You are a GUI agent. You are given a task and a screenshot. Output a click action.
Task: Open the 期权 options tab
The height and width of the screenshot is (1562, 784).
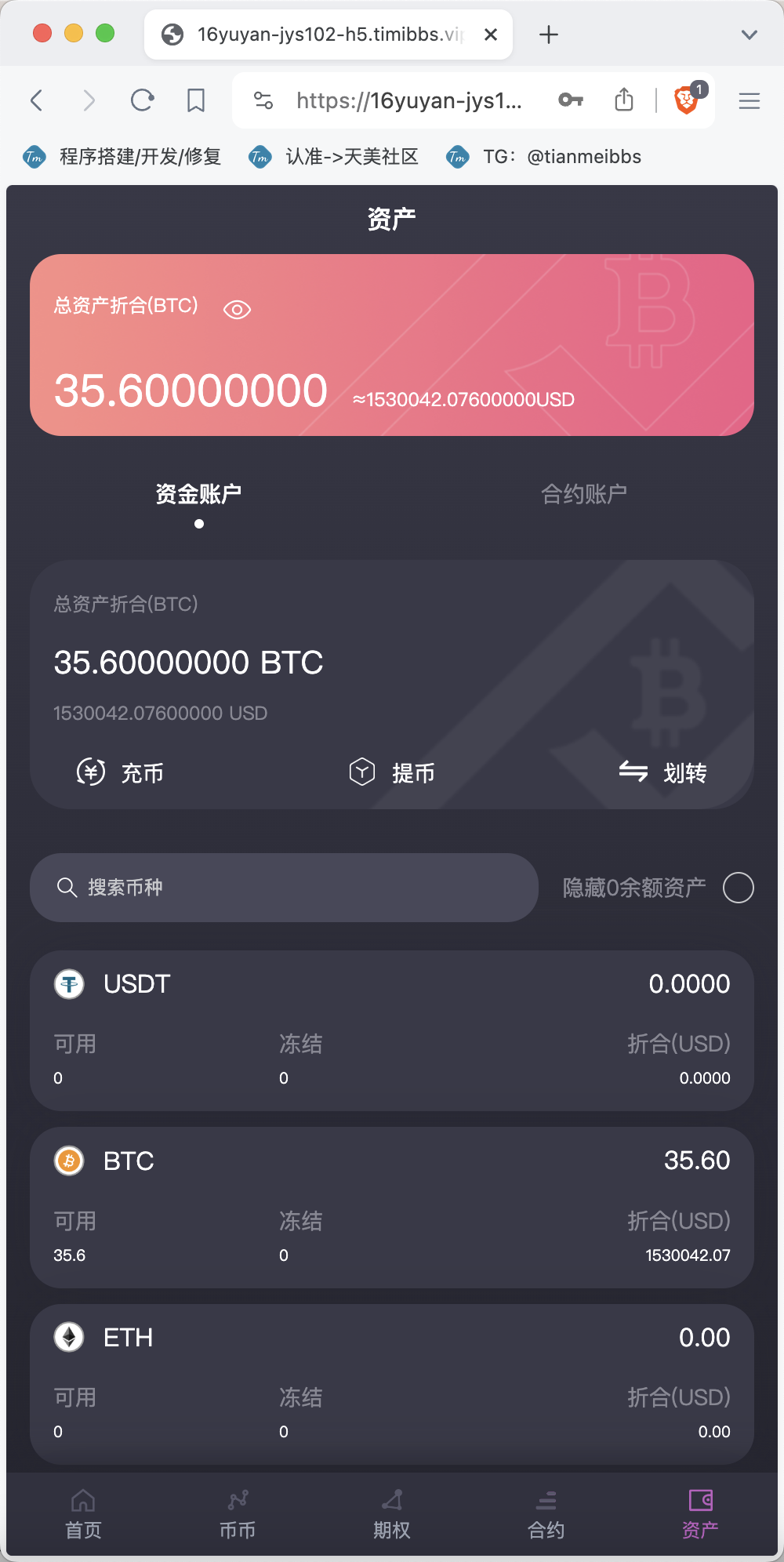coord(392,1514)
